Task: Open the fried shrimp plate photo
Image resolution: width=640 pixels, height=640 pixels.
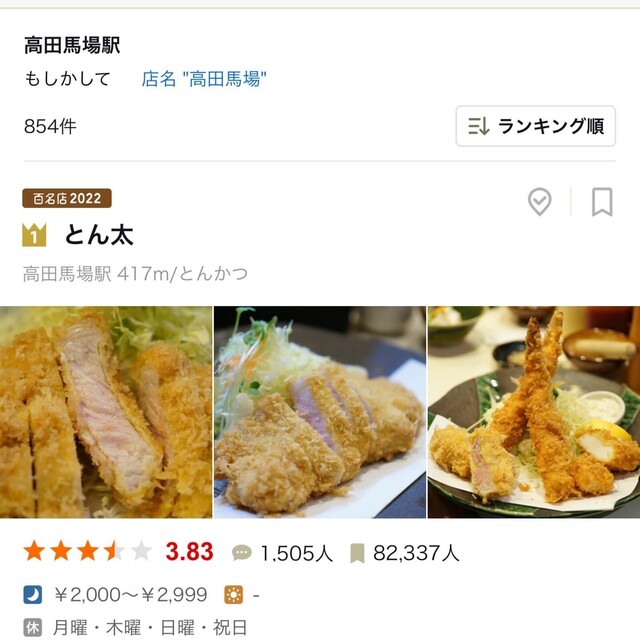Action: (x=533, y=411)
